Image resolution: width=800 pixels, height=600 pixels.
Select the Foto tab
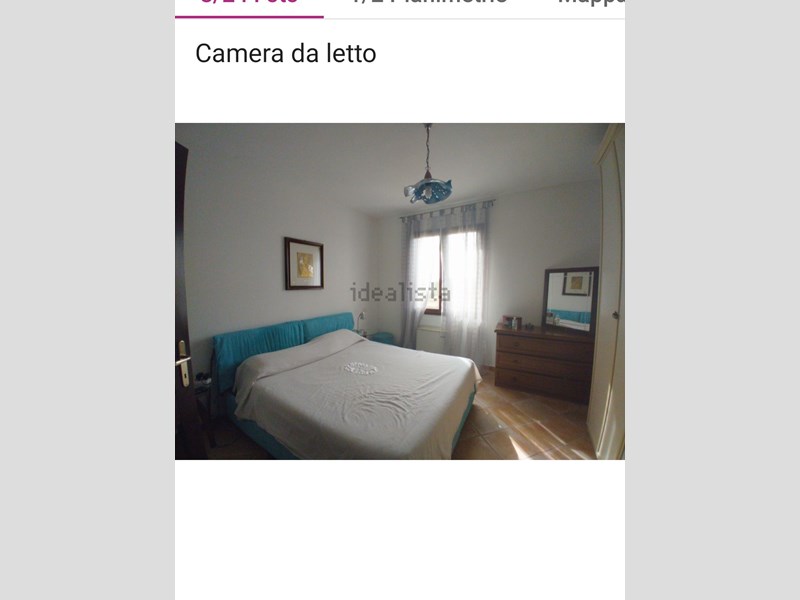(x=249, y=3)
